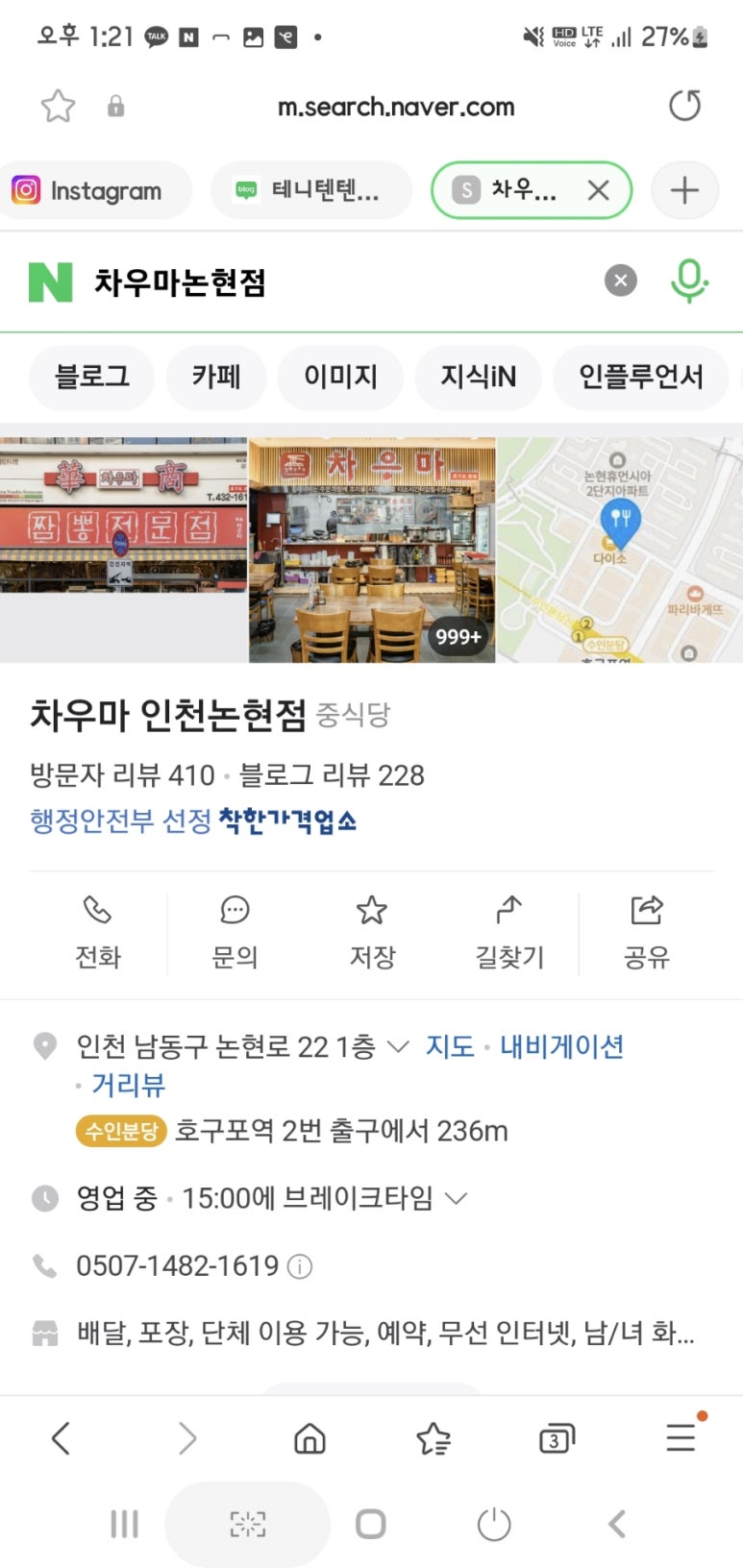Bookmark this page with the star icon

58,106
